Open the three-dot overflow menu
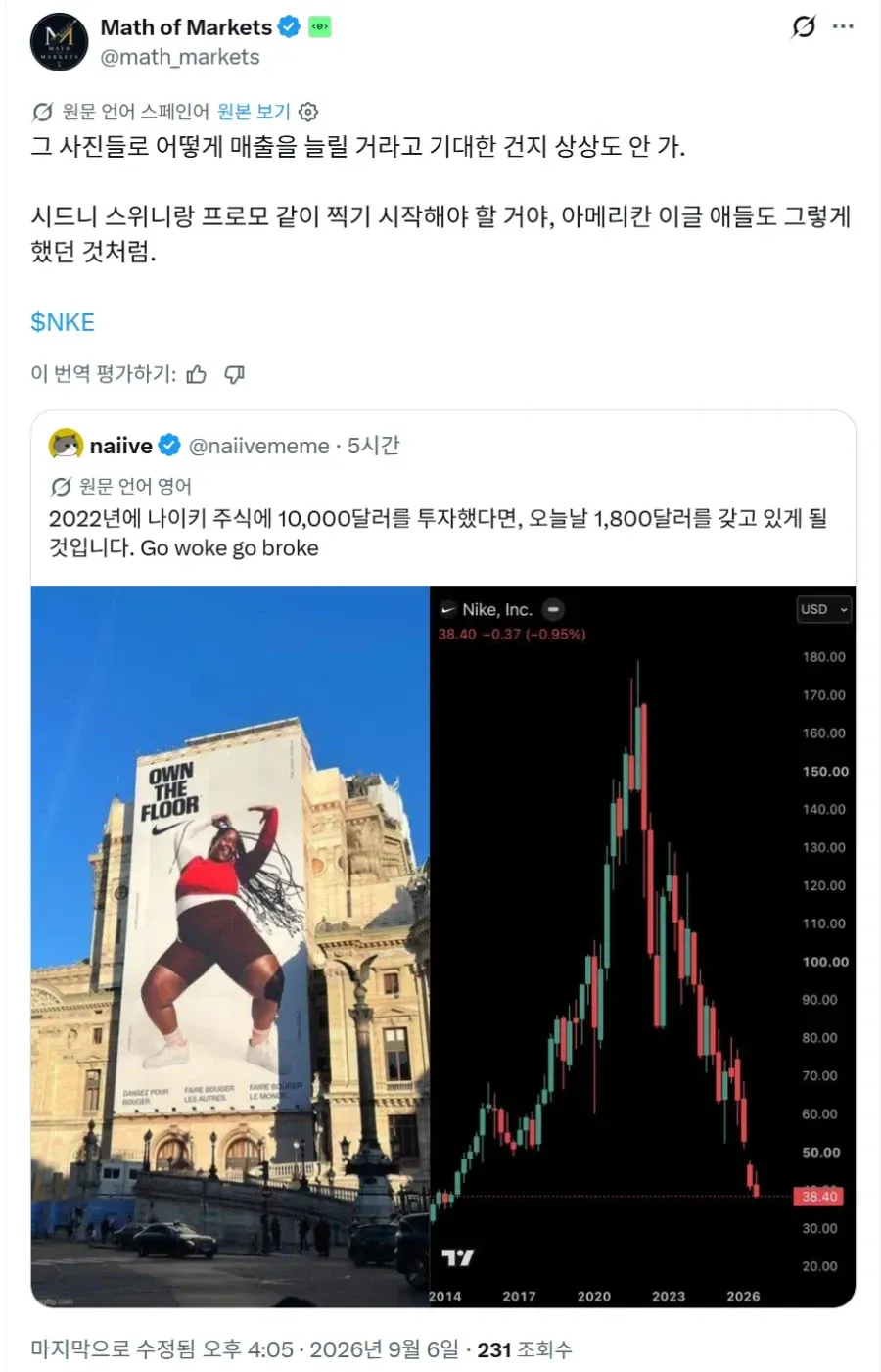This screenshot has width=881, height=1372. tap(843, 27)
